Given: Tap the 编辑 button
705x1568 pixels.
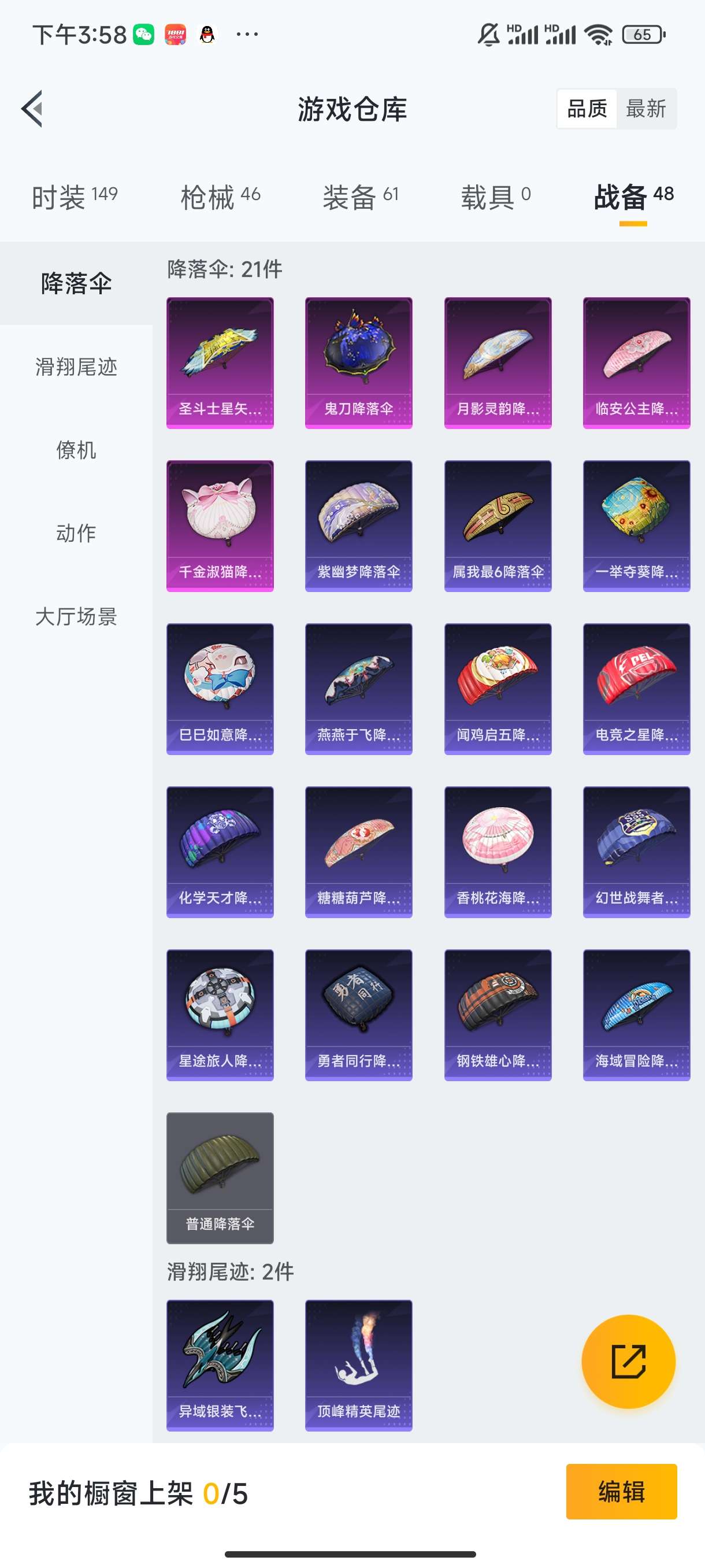Looking at the screenshot, I should [621, 1492].
